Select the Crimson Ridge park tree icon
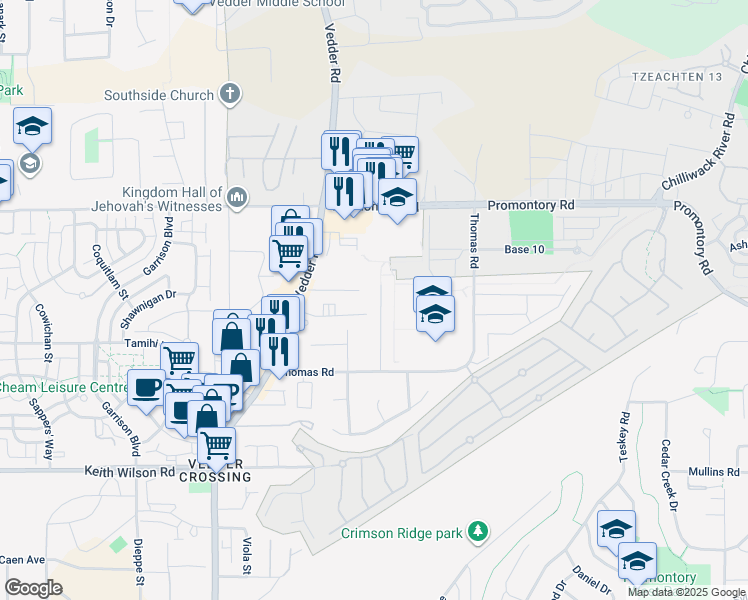 [x=479, y=531]
